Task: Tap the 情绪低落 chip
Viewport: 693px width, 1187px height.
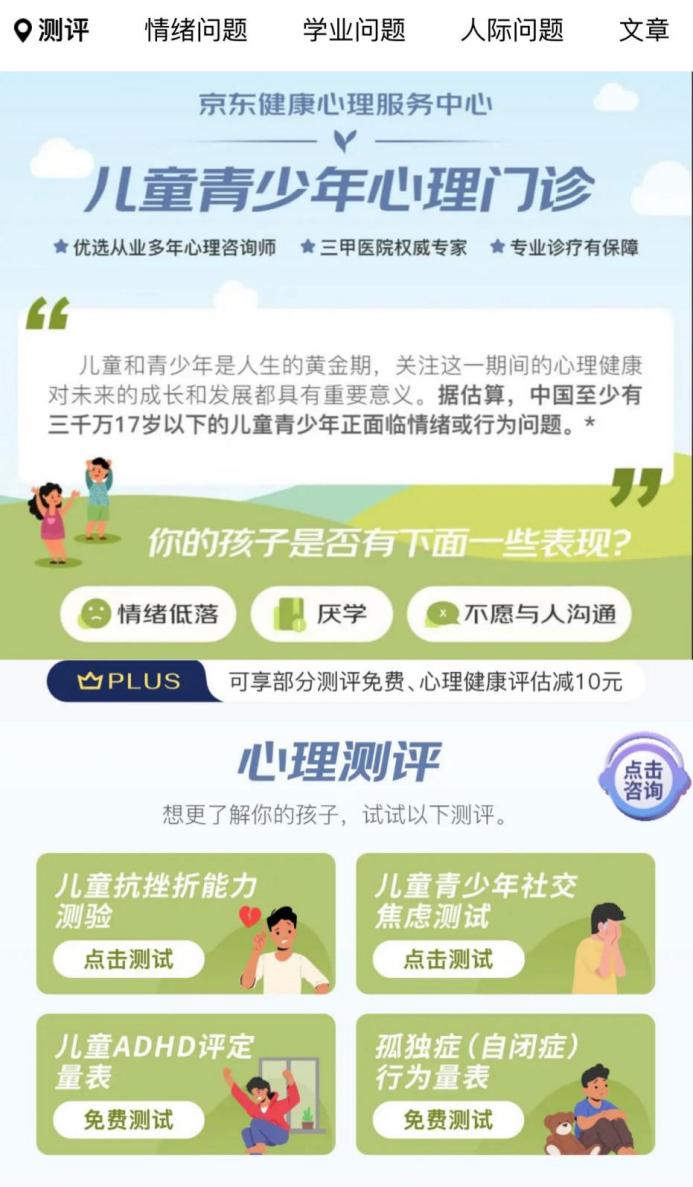Action: (148, 613)
